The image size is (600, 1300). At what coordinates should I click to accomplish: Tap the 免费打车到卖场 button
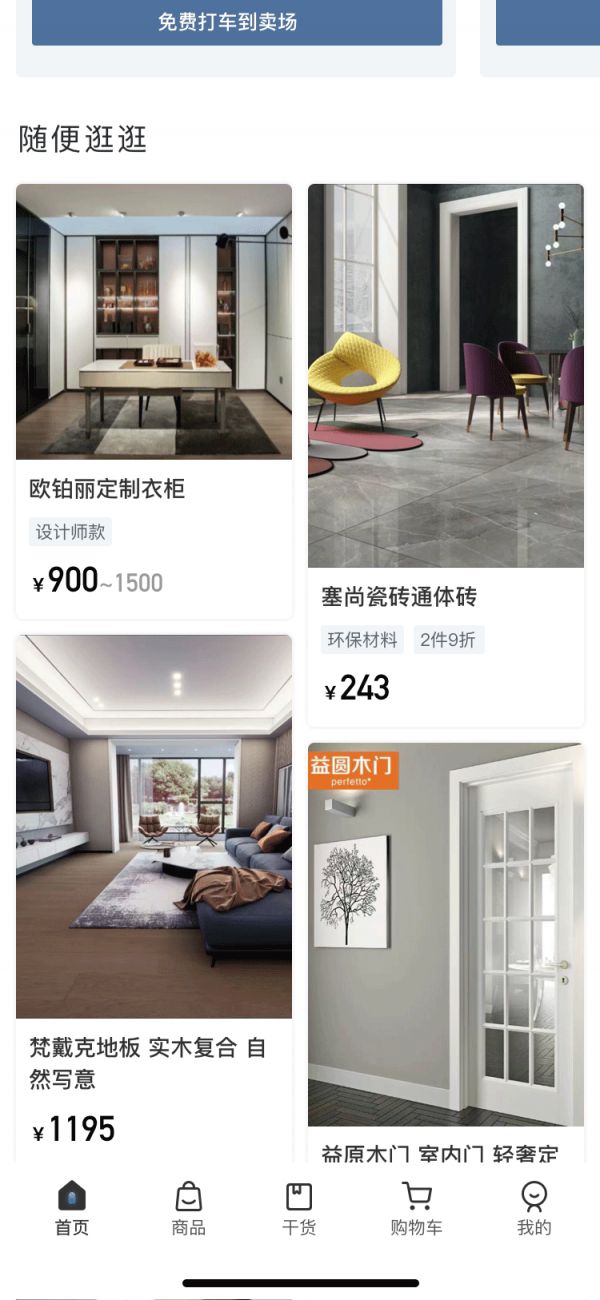pos(237,22)
